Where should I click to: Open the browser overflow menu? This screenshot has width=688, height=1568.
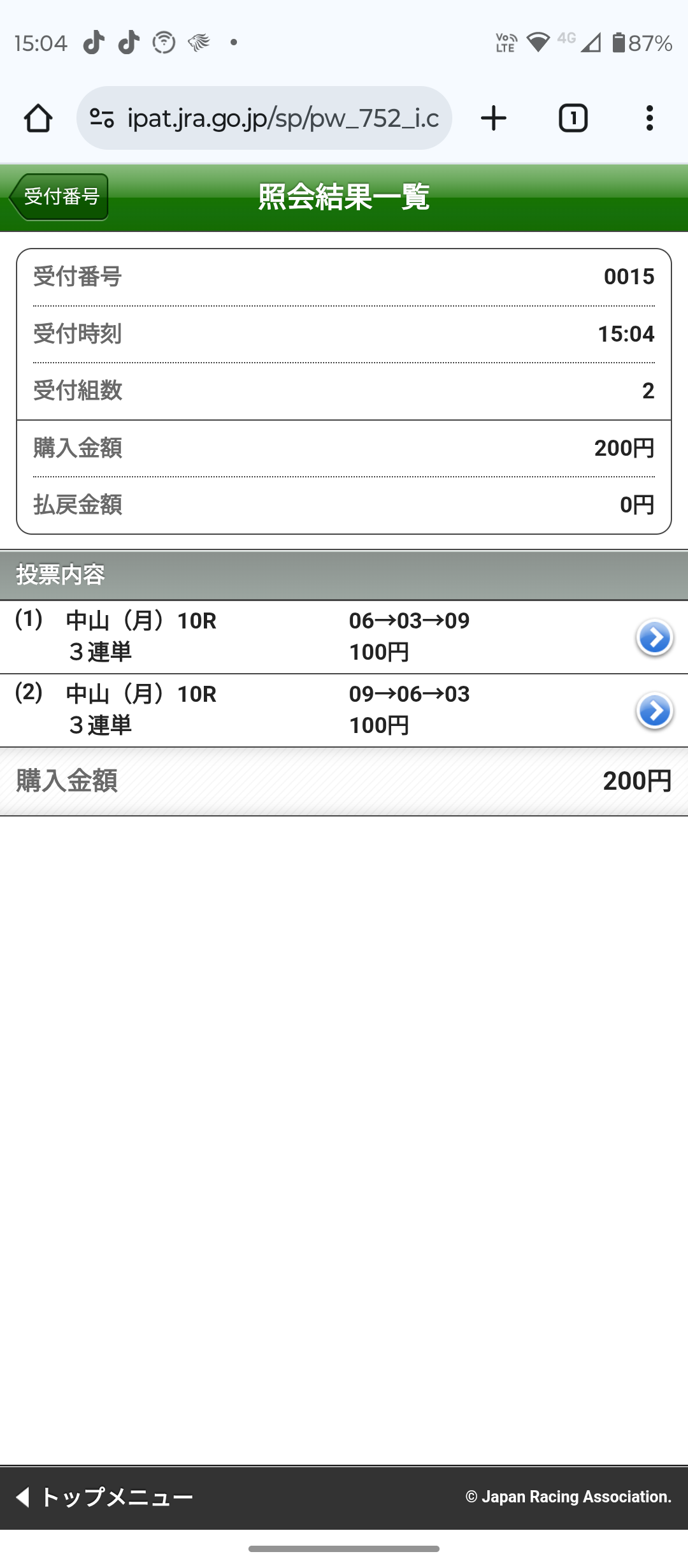[x=650, y=118]
